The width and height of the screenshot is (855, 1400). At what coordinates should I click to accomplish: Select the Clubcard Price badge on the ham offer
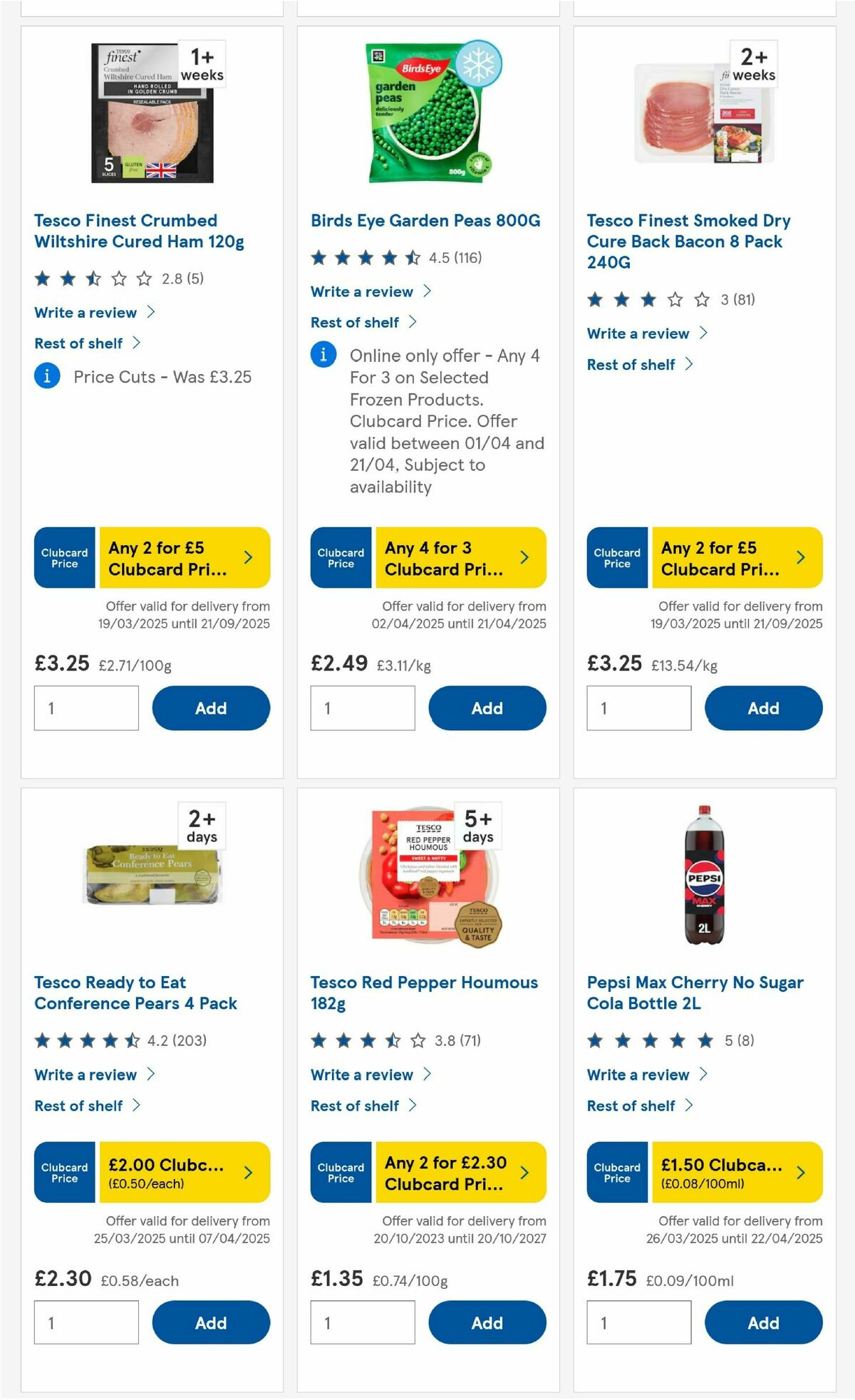[x=63, y=558]
